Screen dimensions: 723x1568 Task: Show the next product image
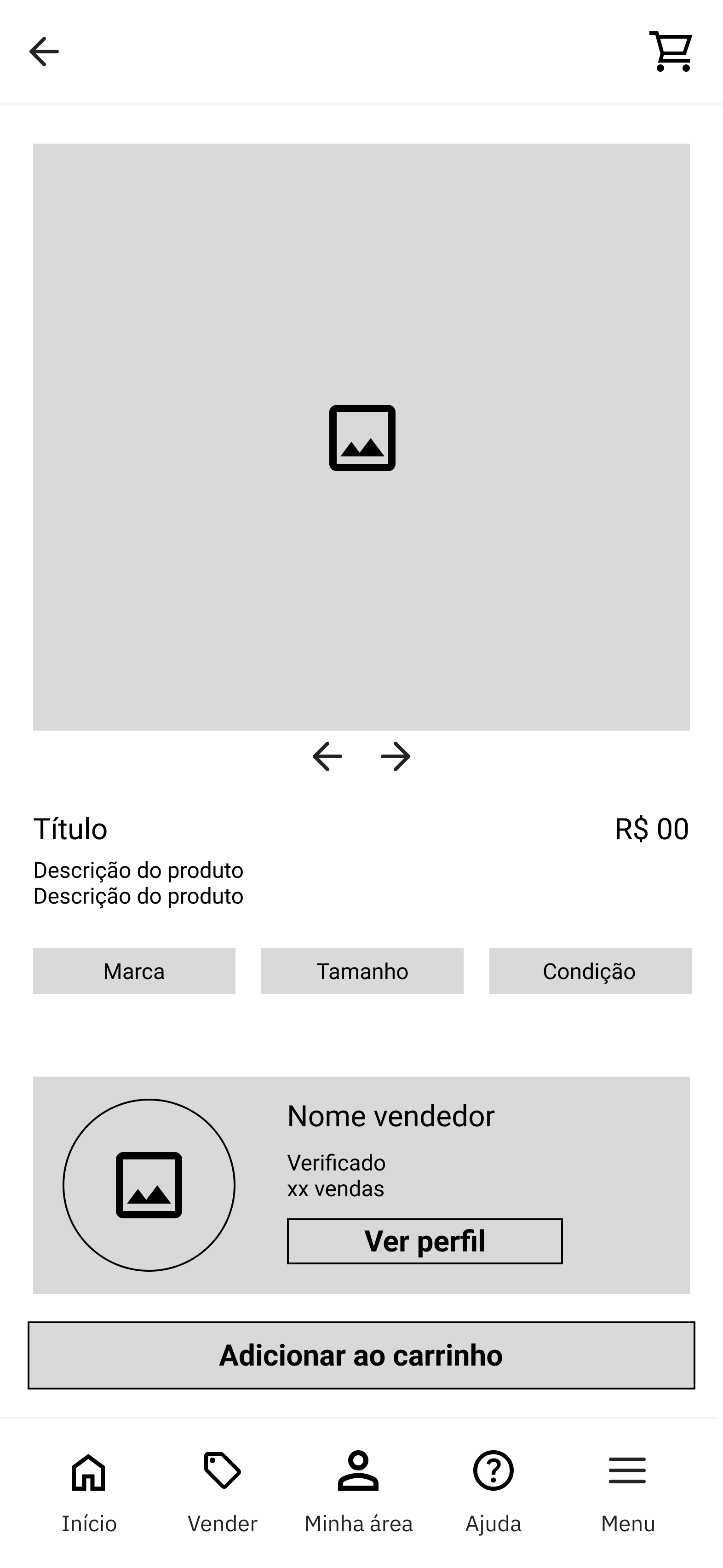tap(396, 756)
